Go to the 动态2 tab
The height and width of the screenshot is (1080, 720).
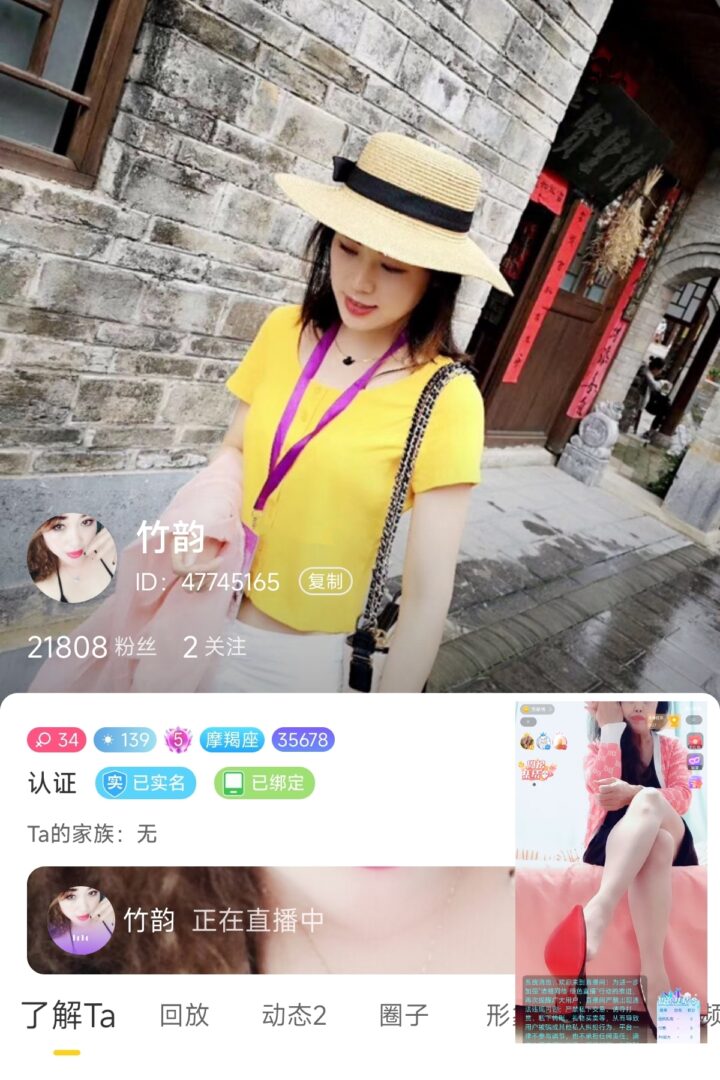tap(294, 1016)
